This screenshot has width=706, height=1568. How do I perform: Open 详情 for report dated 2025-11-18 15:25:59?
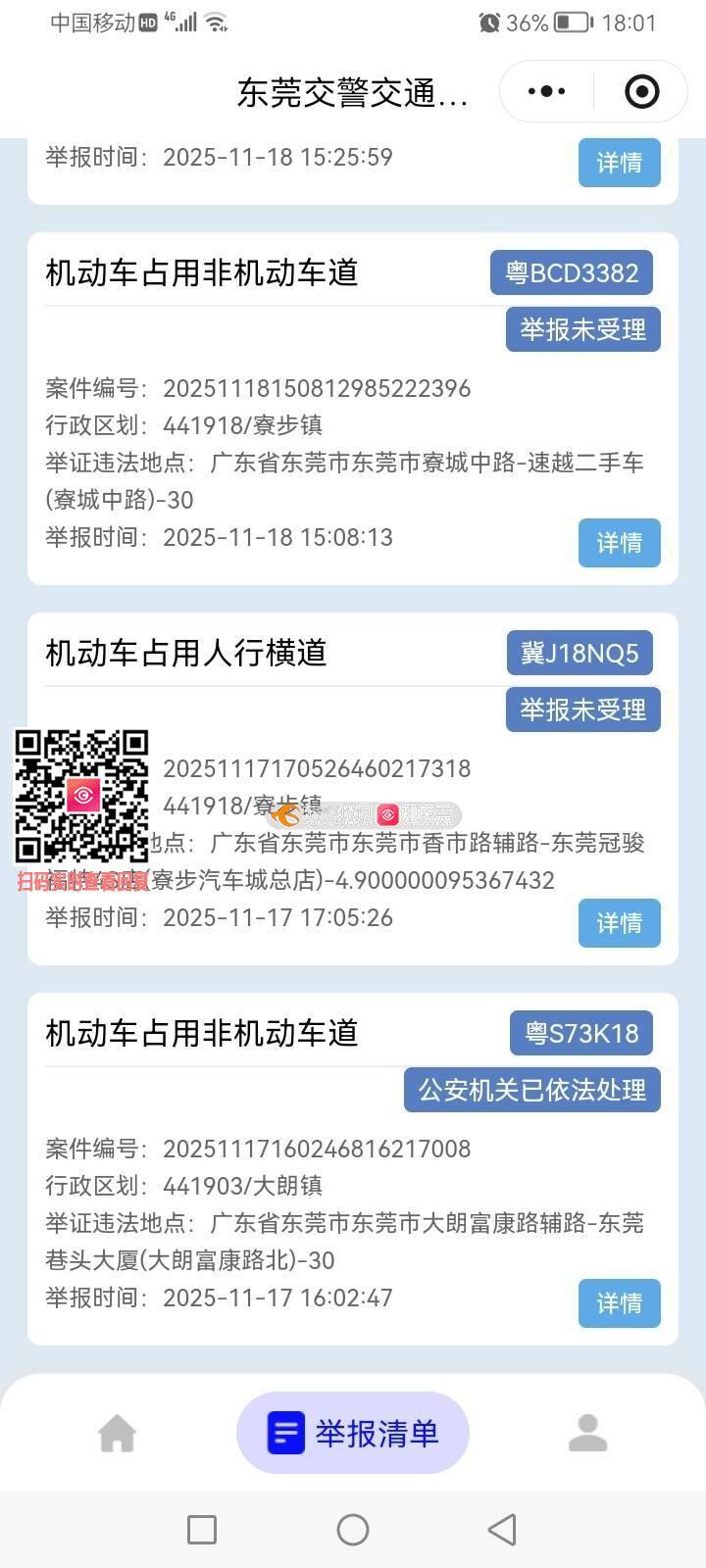pyautogui.click(x=619, y=163)
